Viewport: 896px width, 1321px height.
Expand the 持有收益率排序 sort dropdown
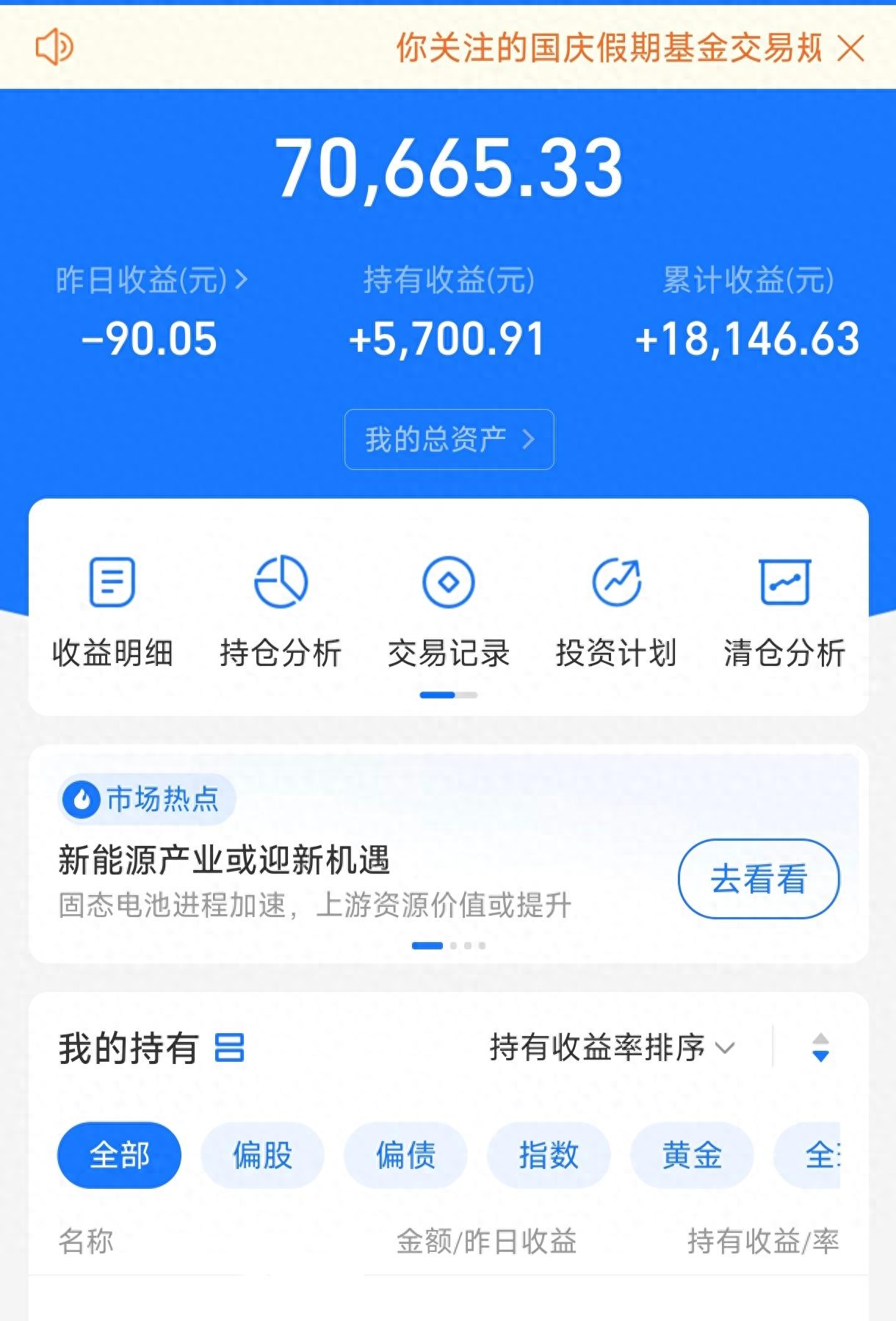[611, 1047]
